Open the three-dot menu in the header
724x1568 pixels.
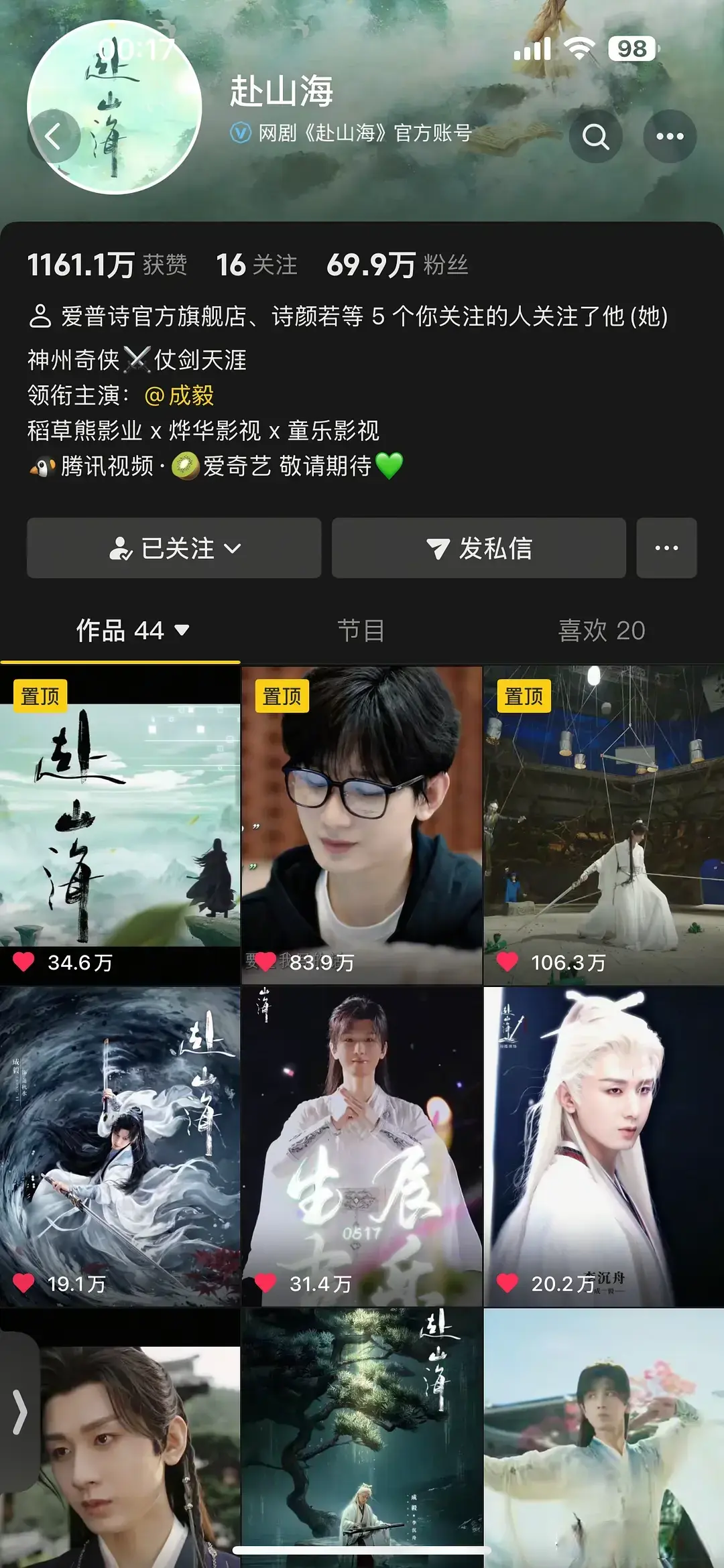pyautogui.click(x=669, y=137)
